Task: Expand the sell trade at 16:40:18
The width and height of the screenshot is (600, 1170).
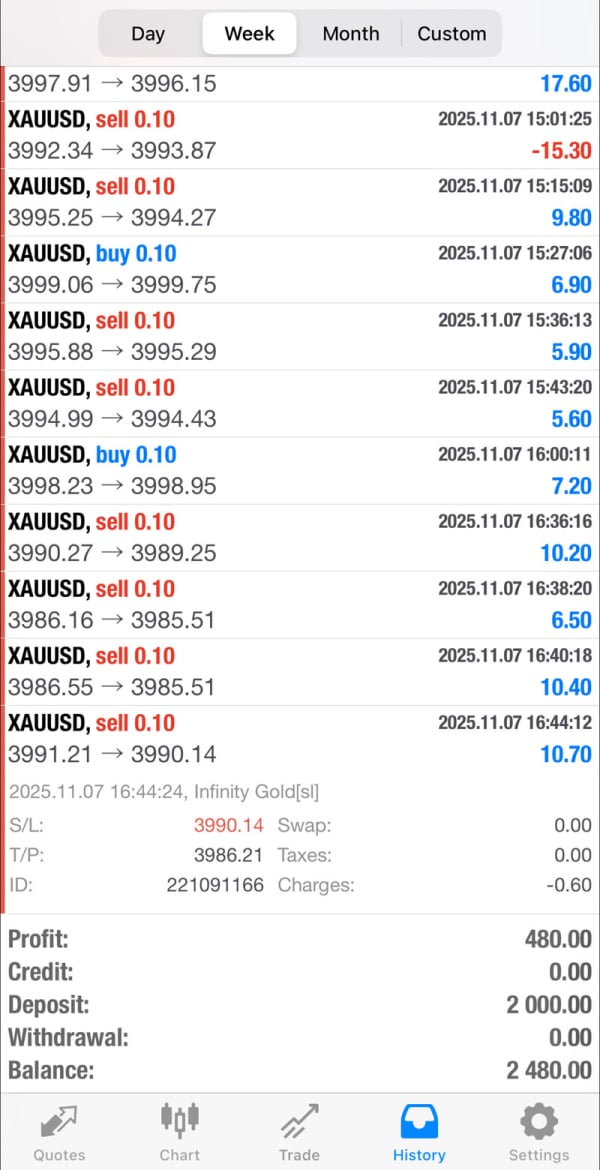Action: click(x=300, y=671)
